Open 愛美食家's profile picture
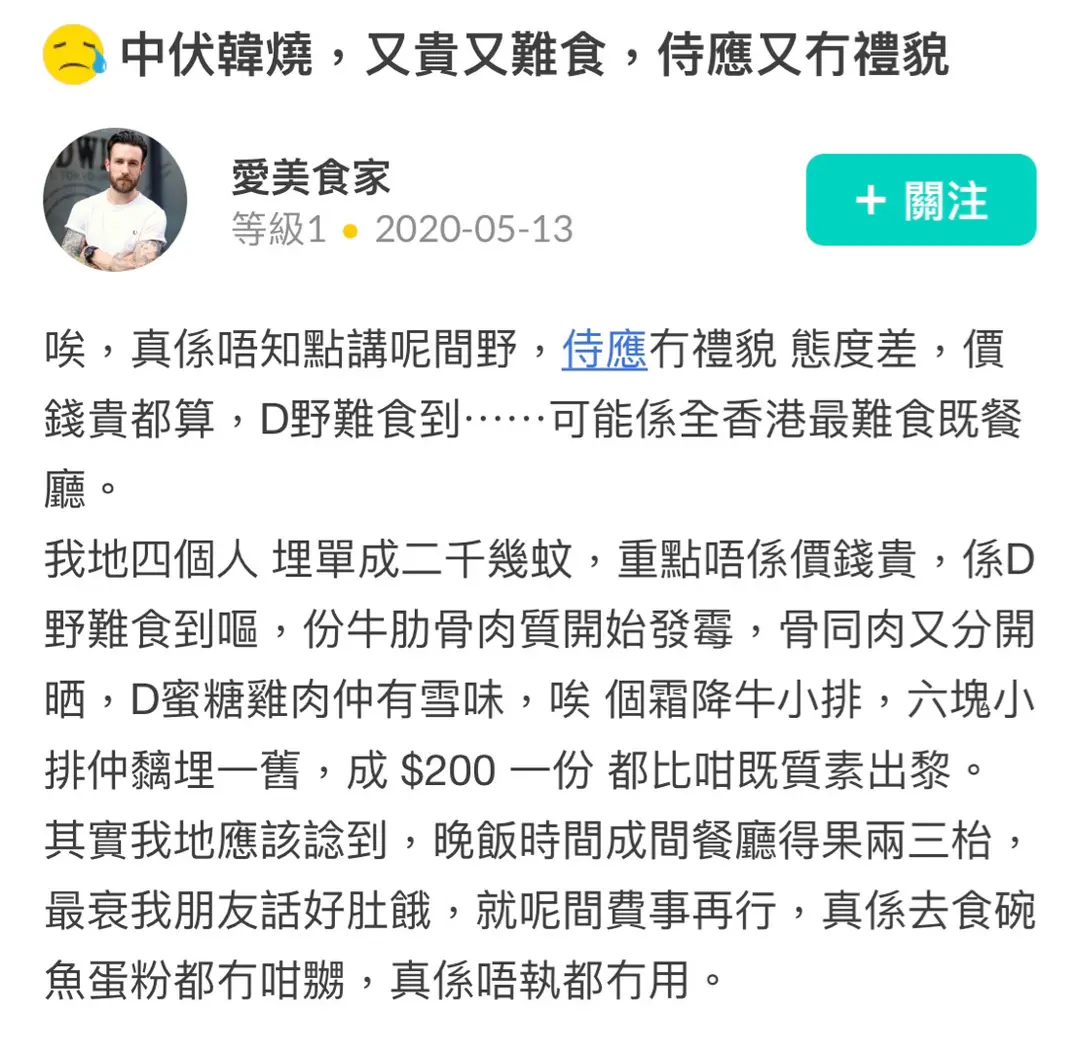Image resolution: width=1080 pixels, height=1052 pixels. (x=115, y=200)
